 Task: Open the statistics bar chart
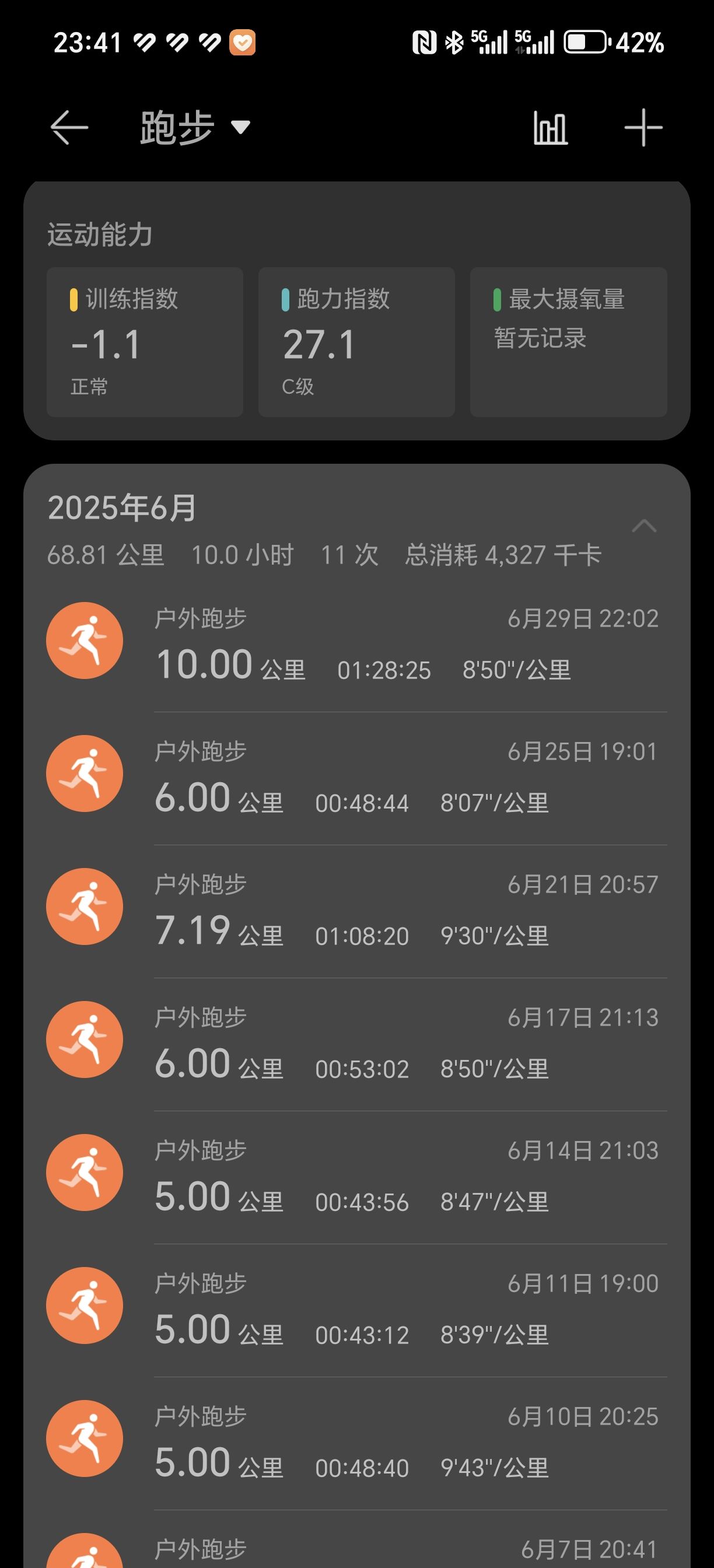pyautogui.click(x=550, y=128)
